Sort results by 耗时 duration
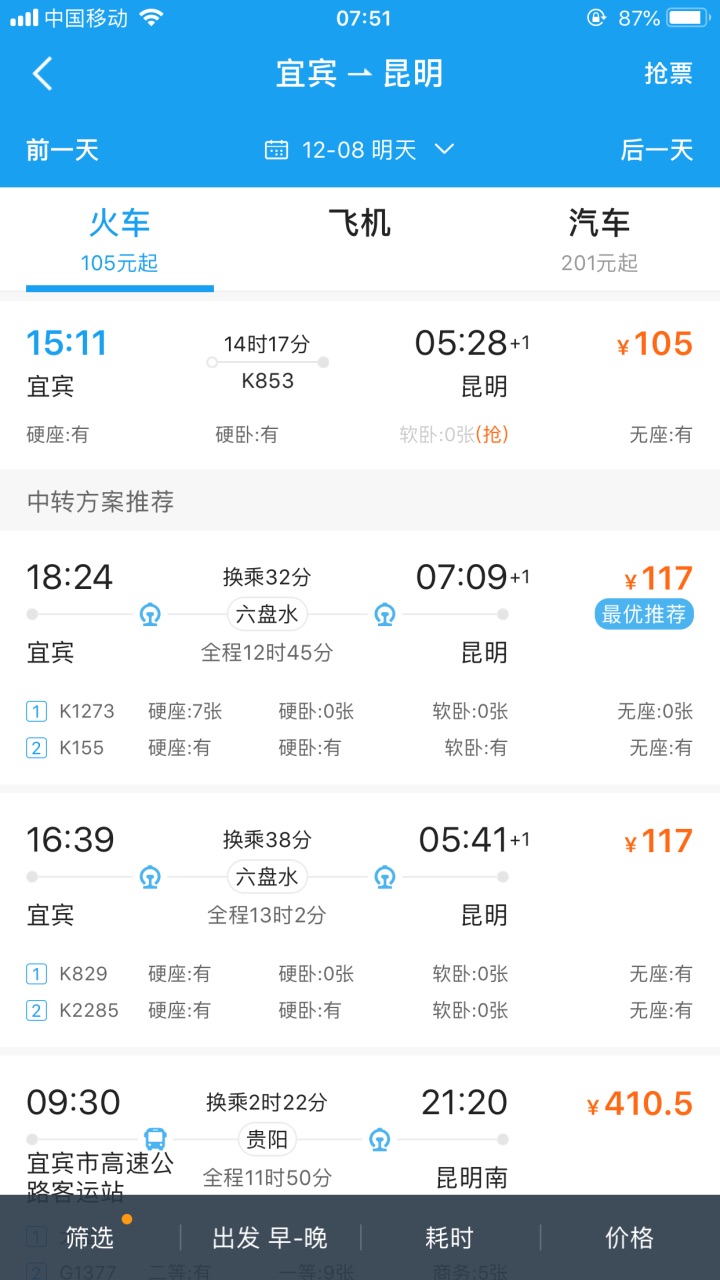The image size is (720, 1280). [x=449, y=1238]
